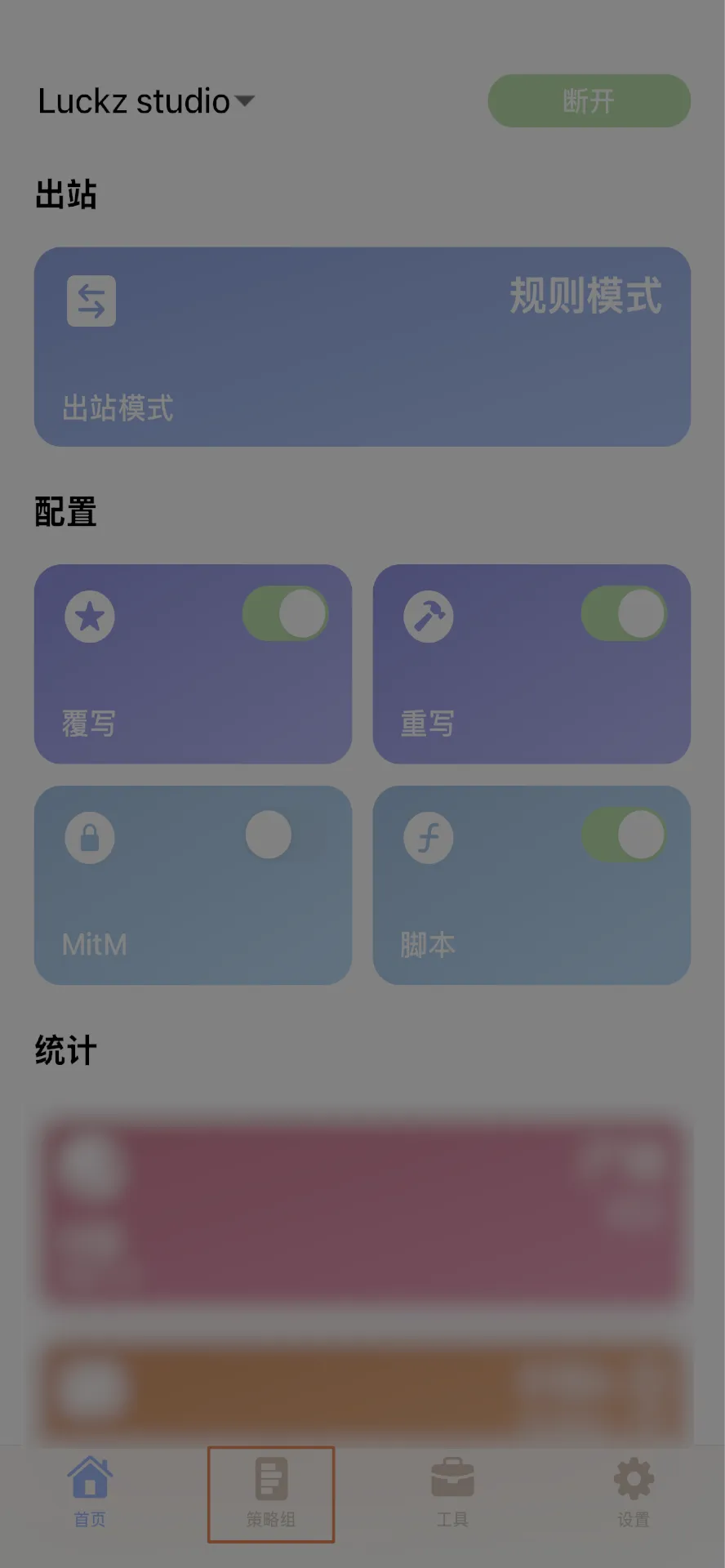
Task: Switch to the 首页 home tab
Action: [90, 1493]
